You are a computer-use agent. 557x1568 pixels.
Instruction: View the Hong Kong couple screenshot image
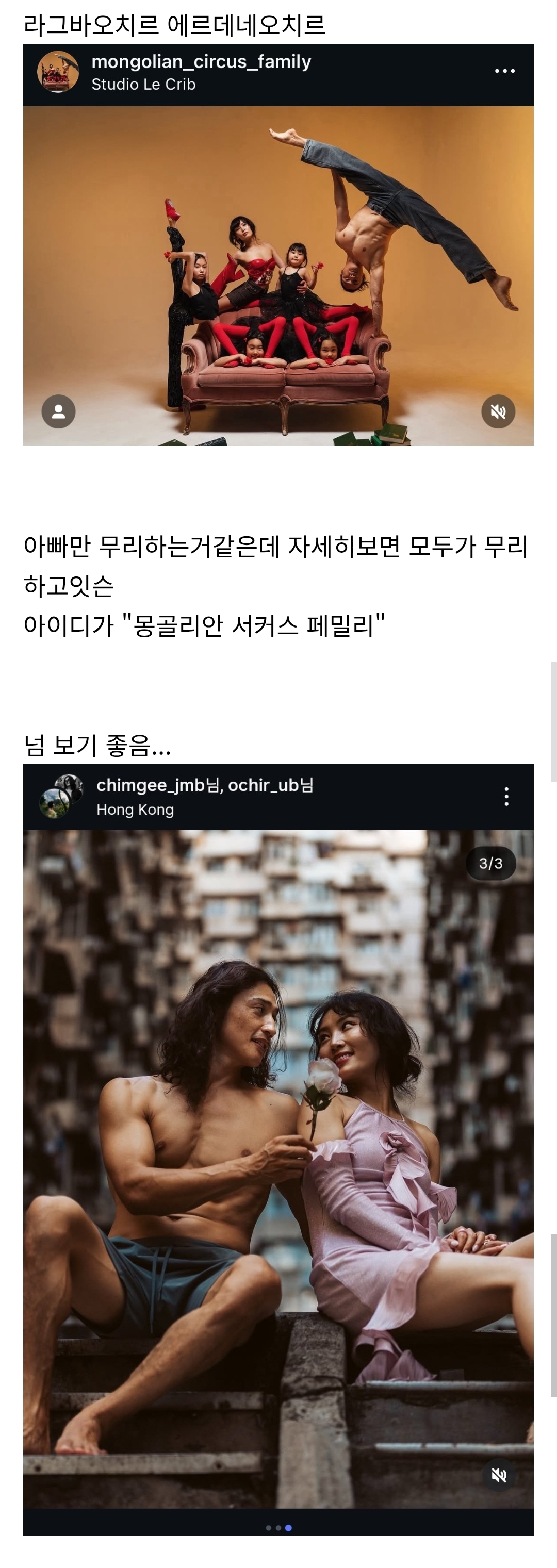(278, 1149)
